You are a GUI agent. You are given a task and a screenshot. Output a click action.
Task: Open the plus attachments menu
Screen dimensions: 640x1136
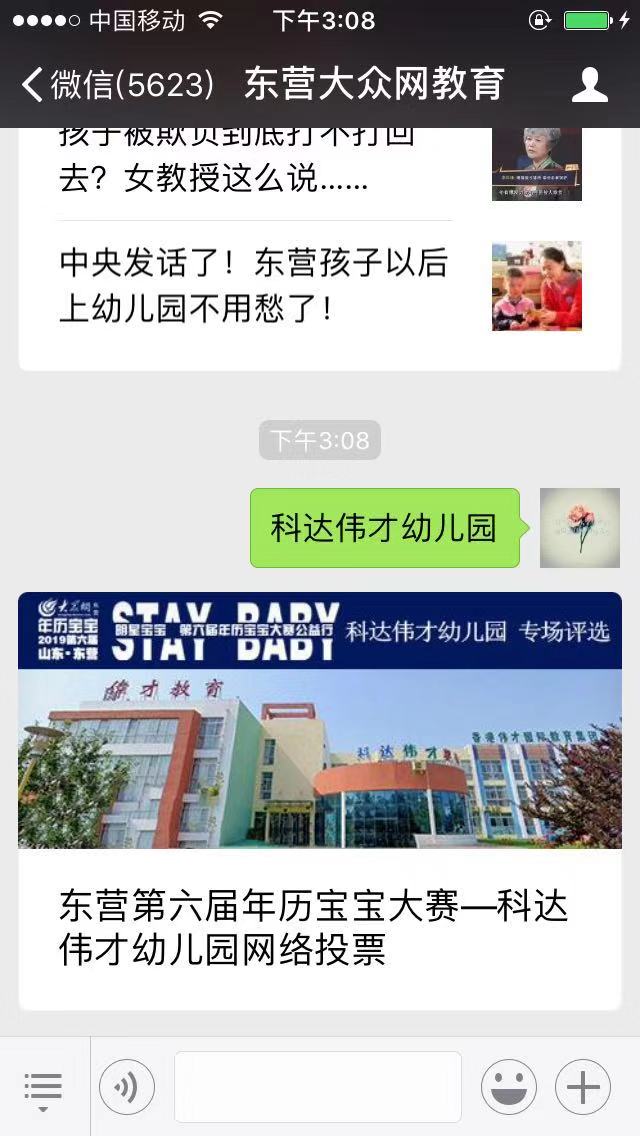[583, 1087]
